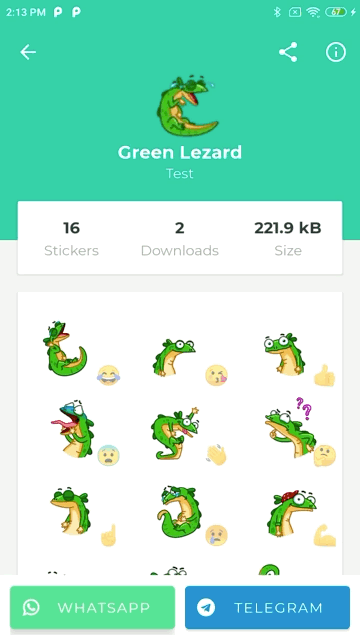This screenshot has height=640, width=360.
Task: Add pack to WhatsApp
Action: [x=93, y=607]
